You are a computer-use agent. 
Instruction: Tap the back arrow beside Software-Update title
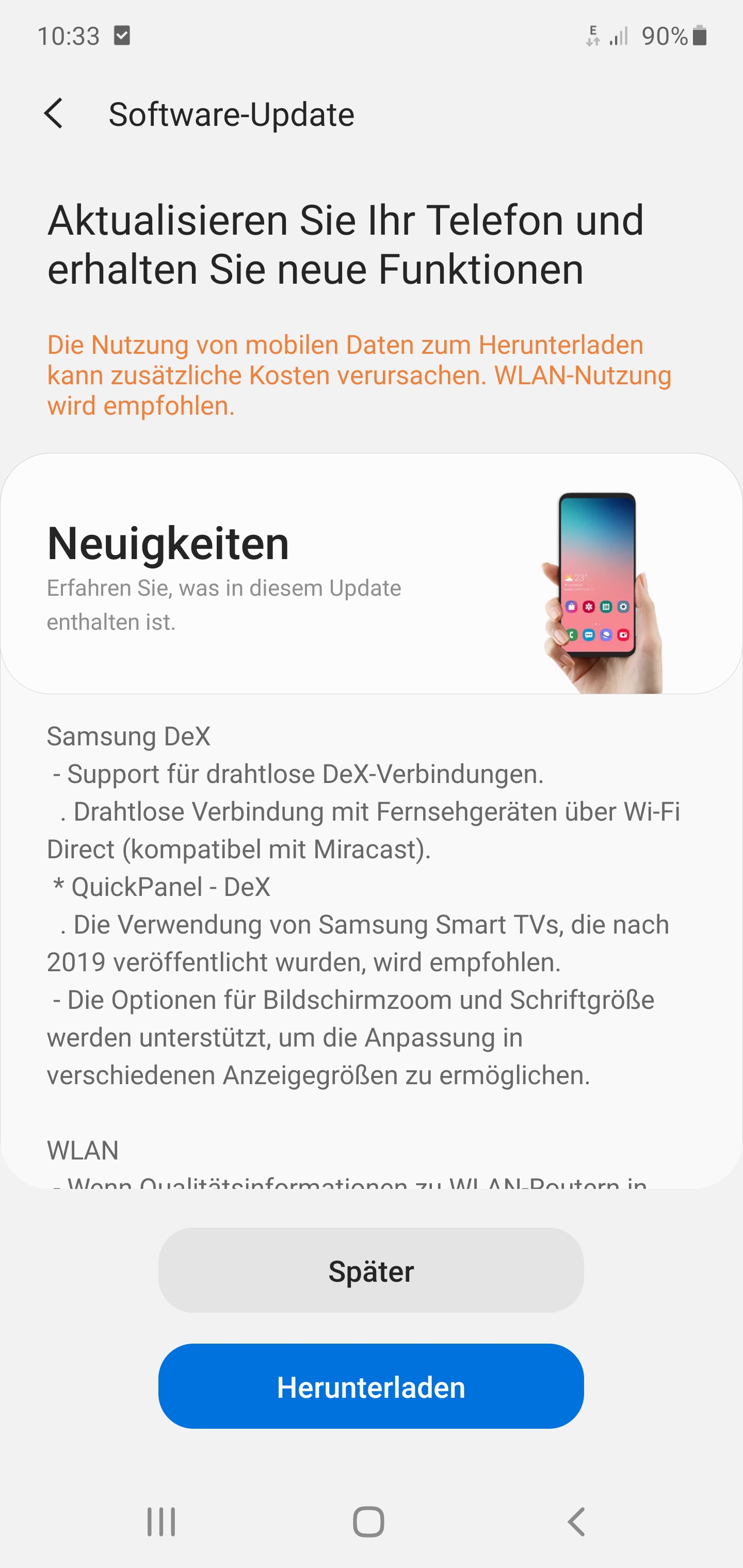(55, 114)
